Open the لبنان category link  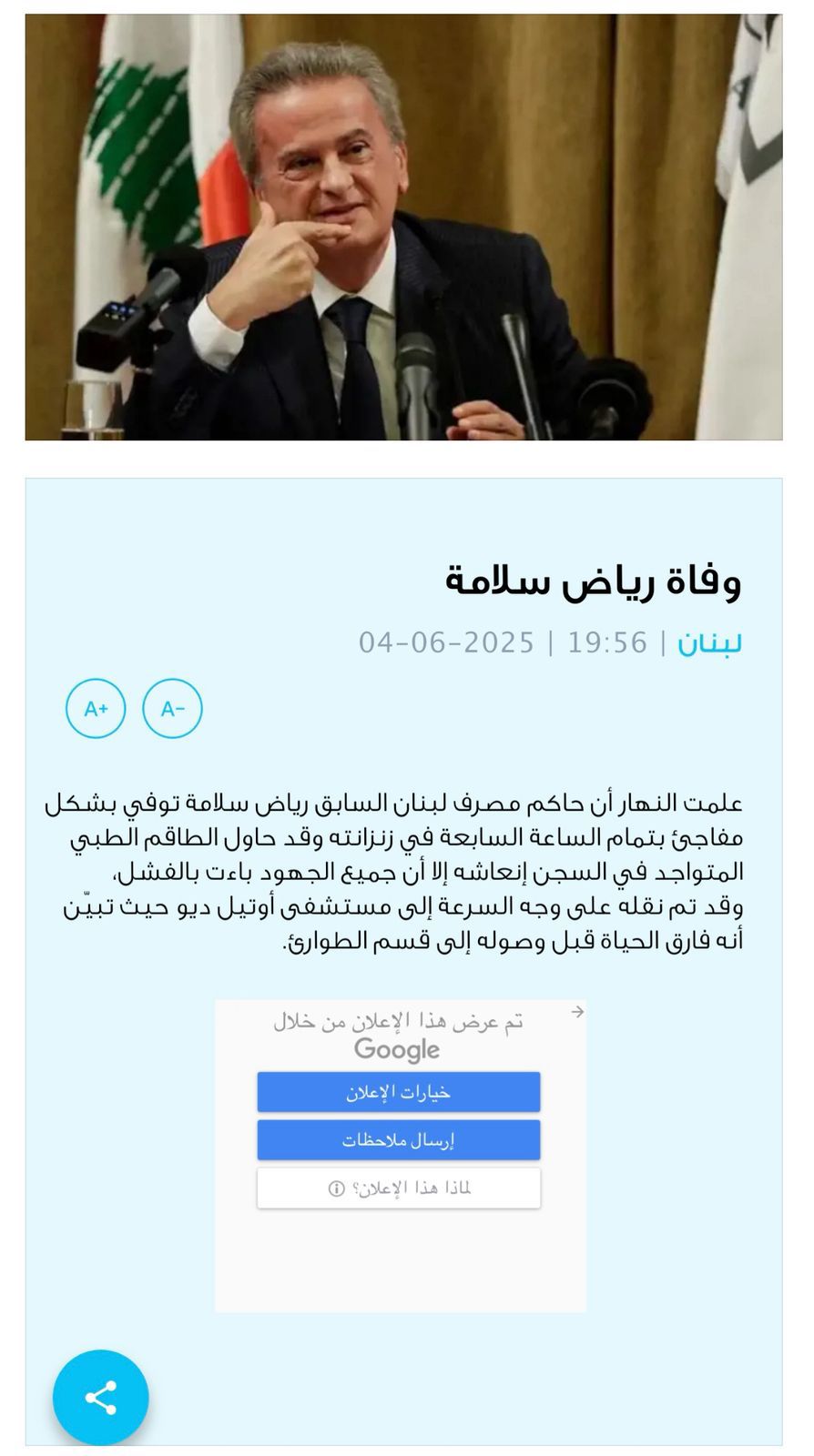709,642
